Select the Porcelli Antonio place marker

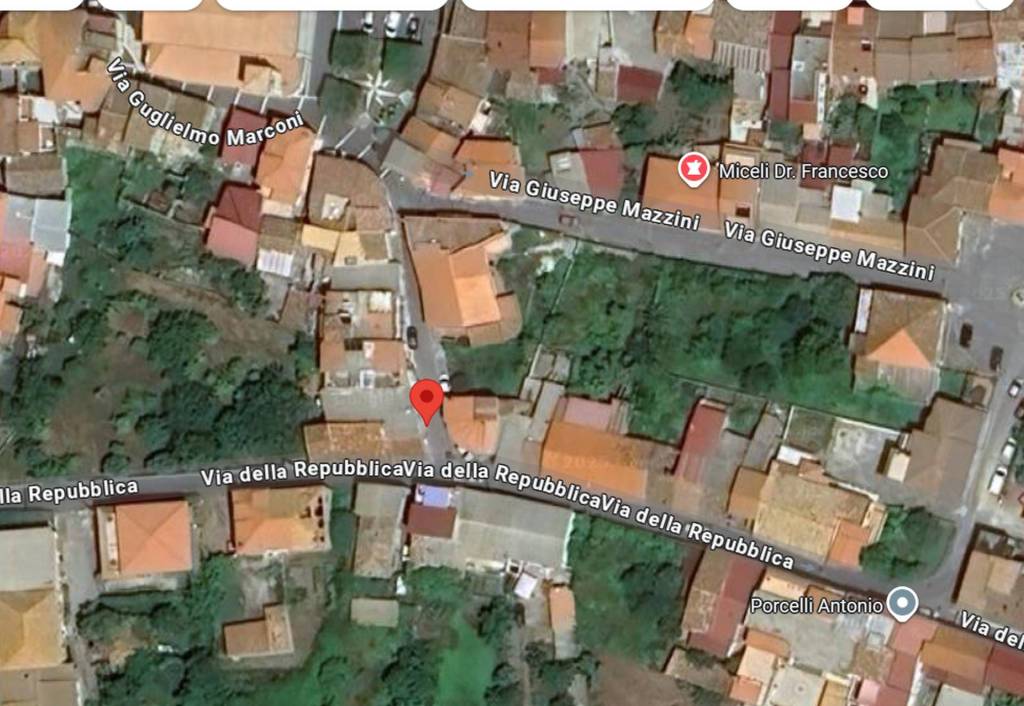coord(904,603)
